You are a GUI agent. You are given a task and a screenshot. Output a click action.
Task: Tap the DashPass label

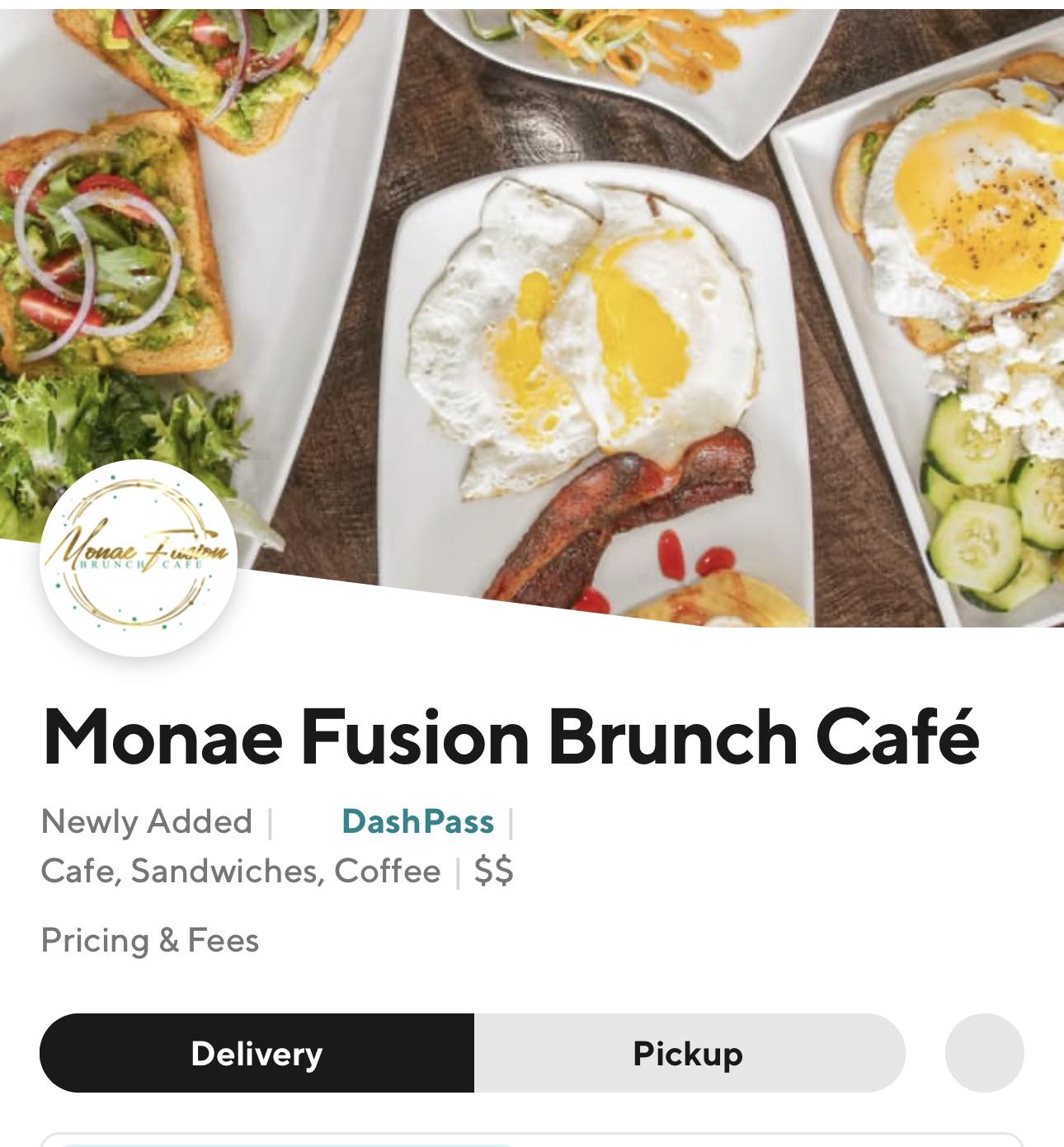coord(417,821)
